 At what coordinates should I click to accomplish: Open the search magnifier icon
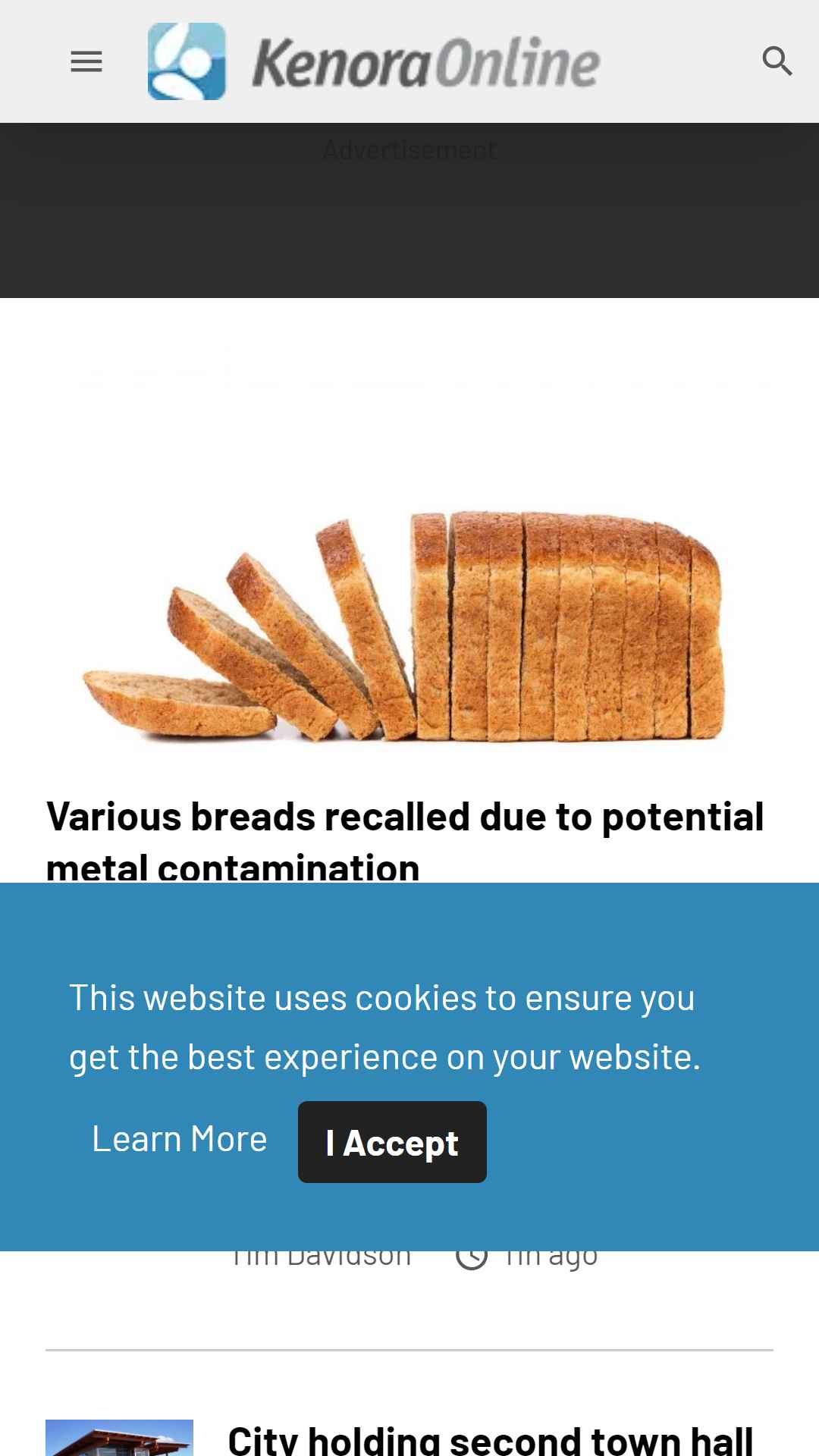pos(777,61)
